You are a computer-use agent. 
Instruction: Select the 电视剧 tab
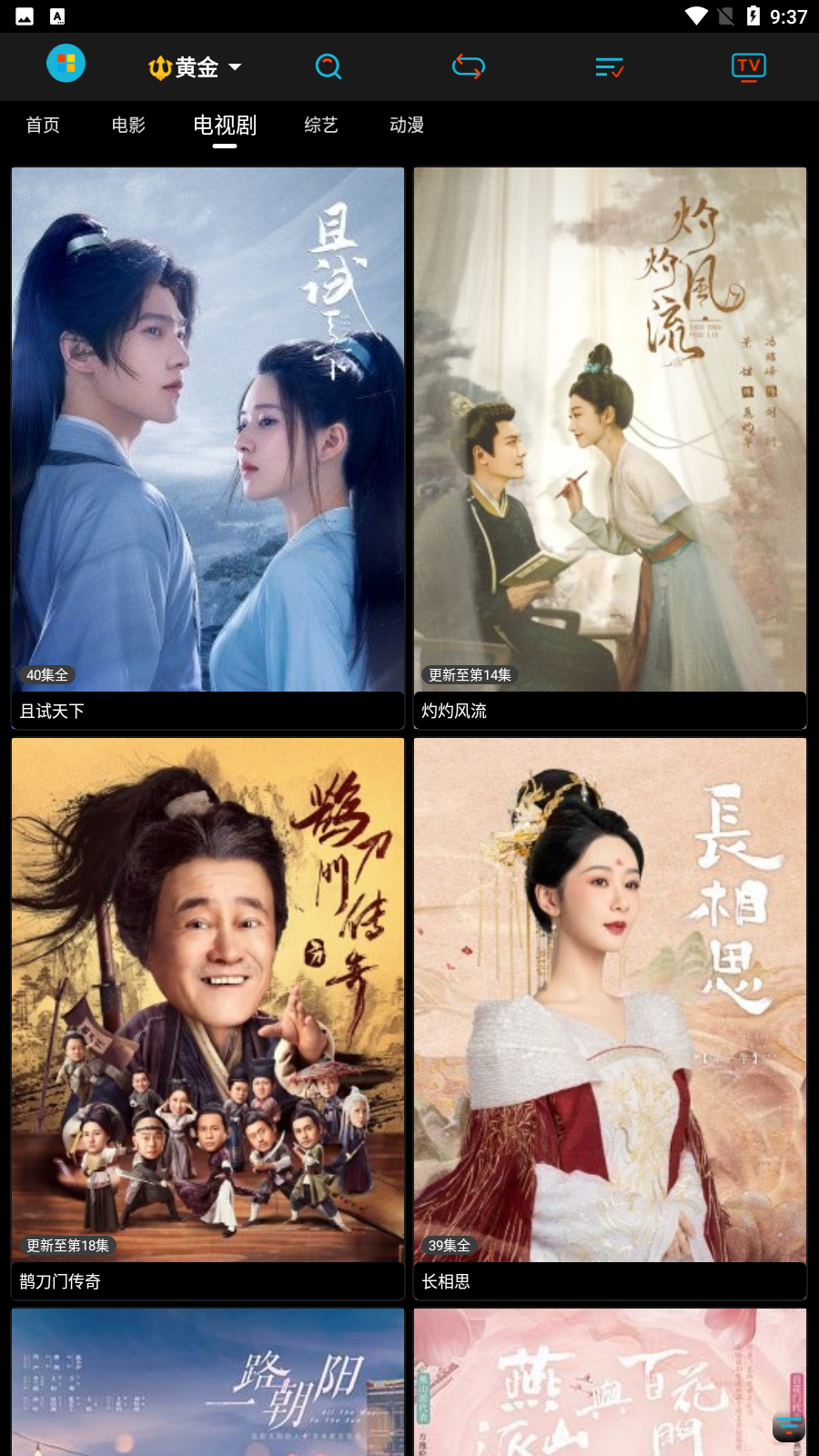tap(225, 125)
